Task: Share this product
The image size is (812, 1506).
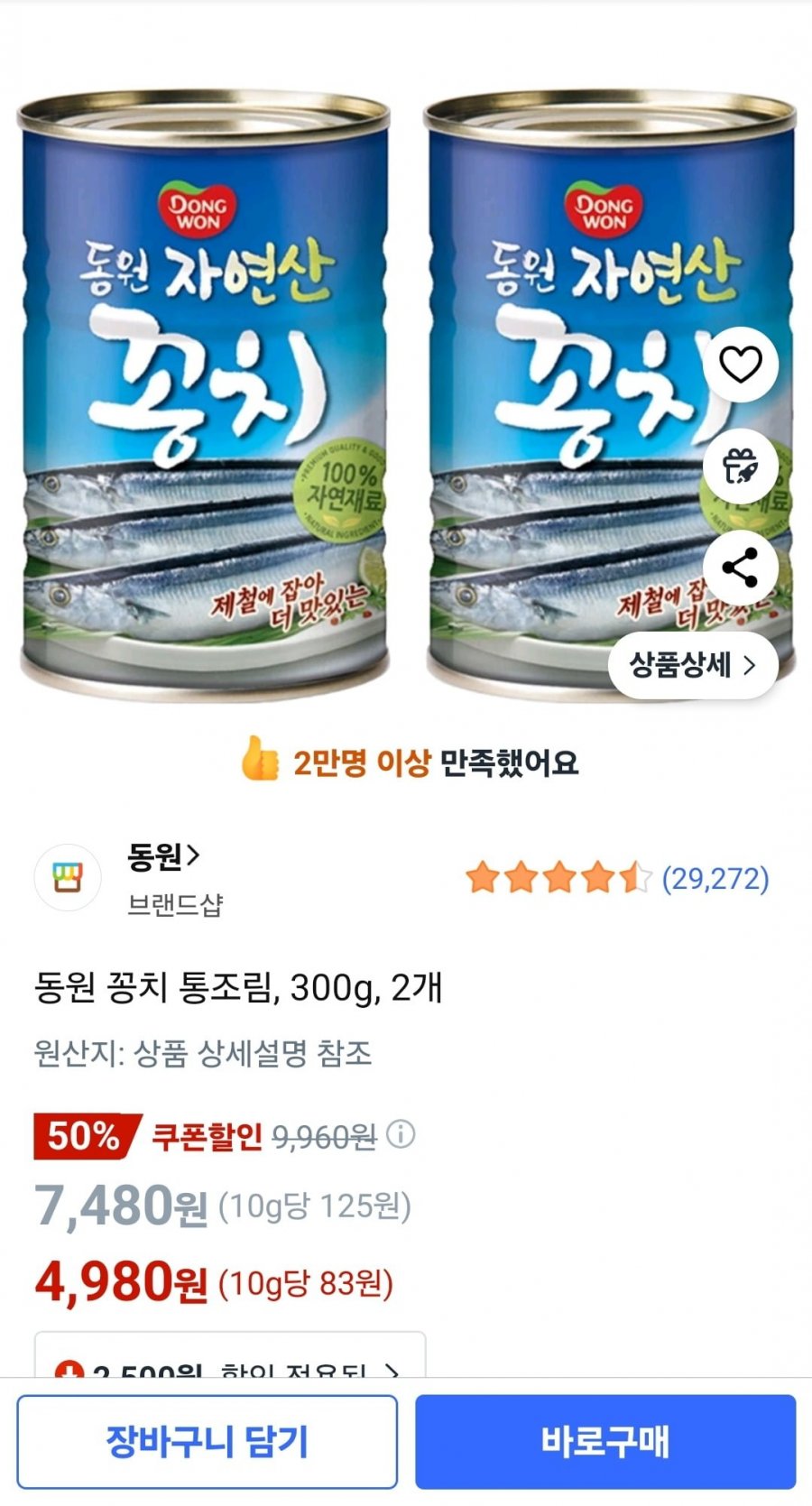Action: click(740, 568)
